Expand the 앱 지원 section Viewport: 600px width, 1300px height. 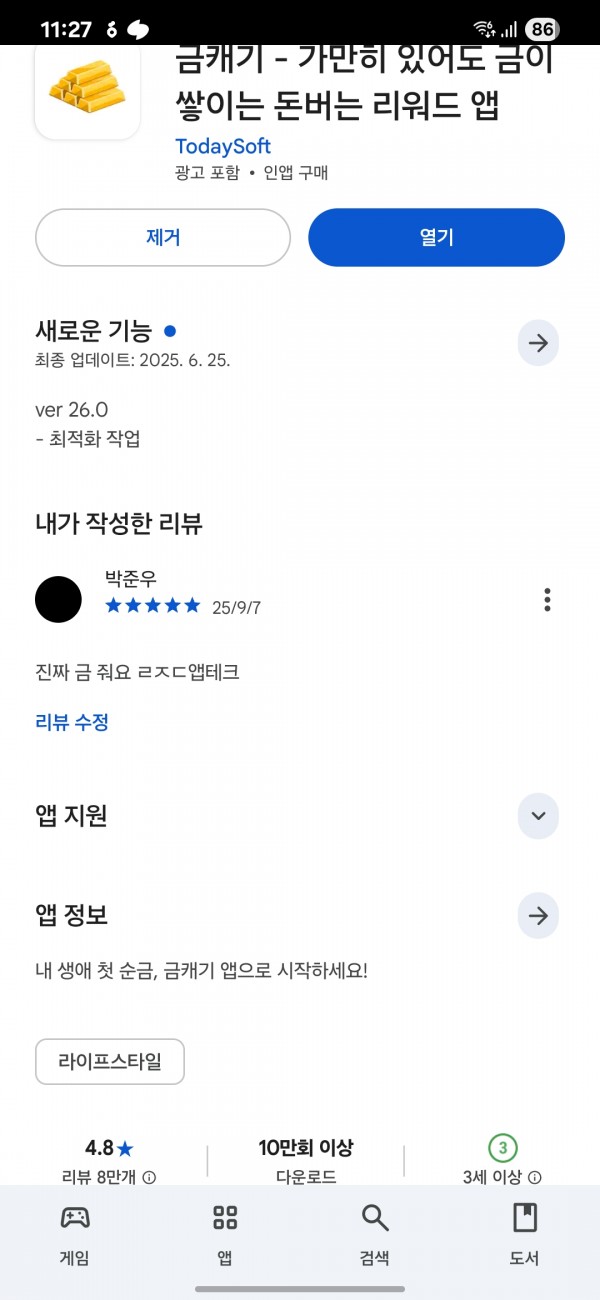pyautogui.click(x=538, y=816)
